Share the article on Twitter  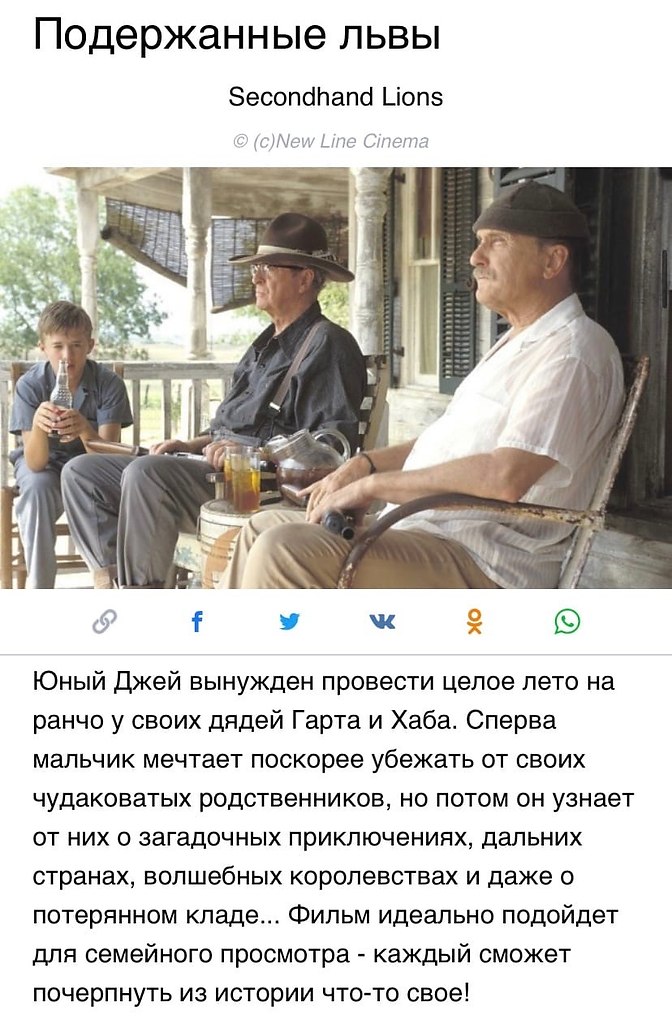tap(289, 622)
